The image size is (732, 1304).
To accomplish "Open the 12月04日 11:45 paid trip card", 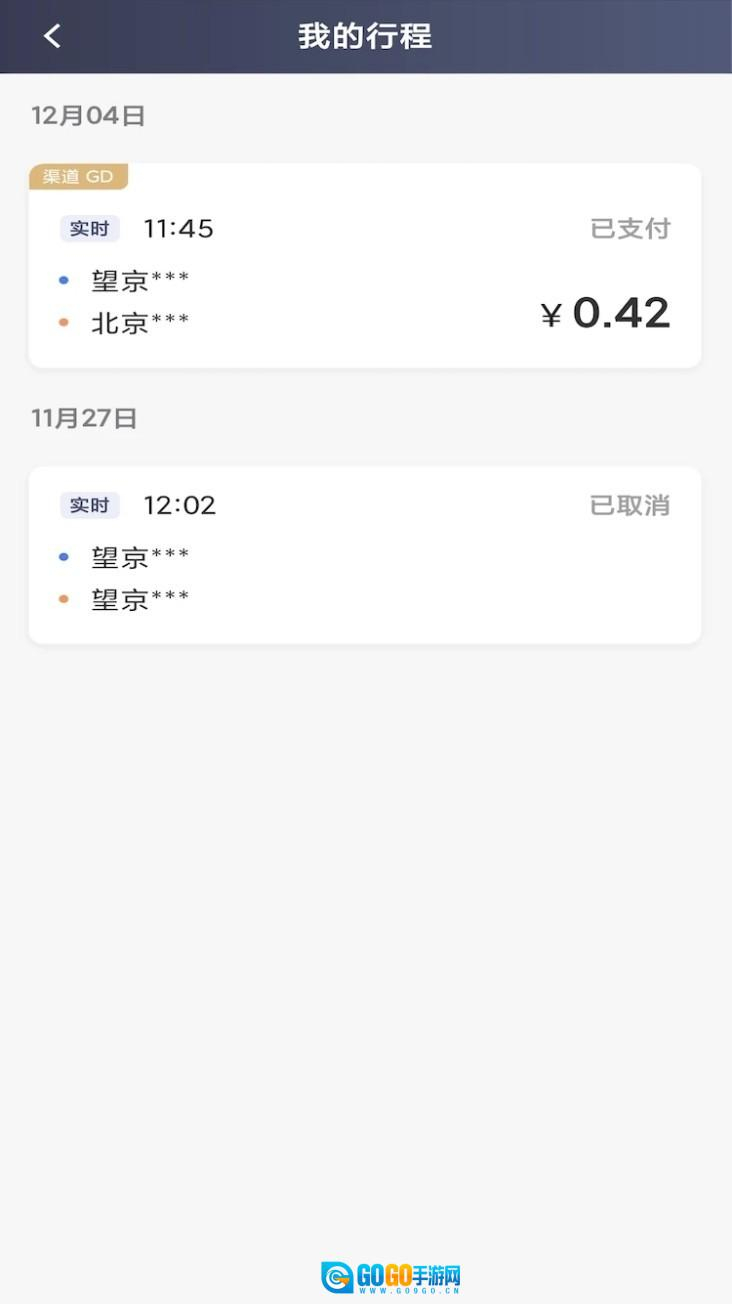I will coord(364,266).
